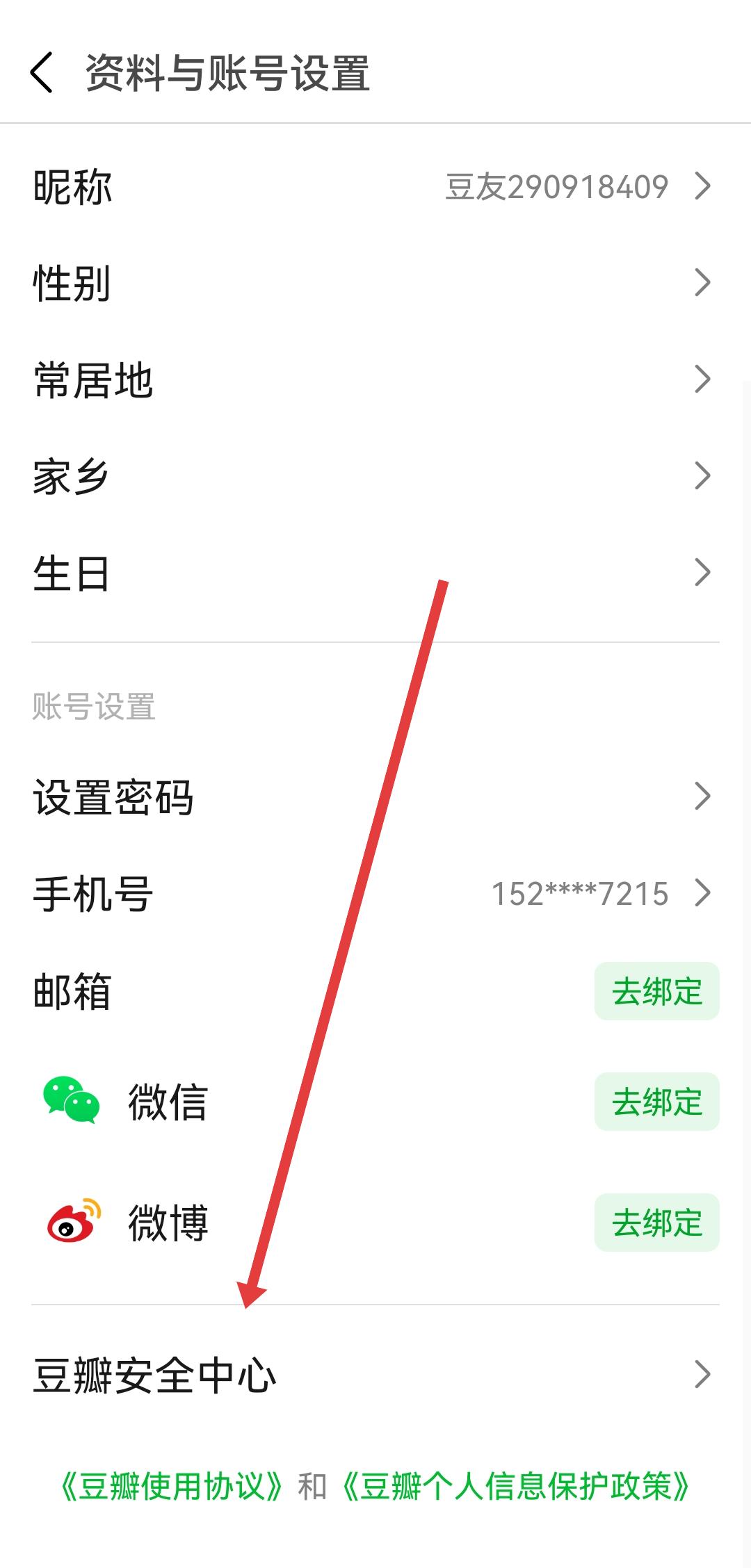751x1568 pixels.
Task: Tap 去绑定 next to 邮箱
Action: click(656, 991)
